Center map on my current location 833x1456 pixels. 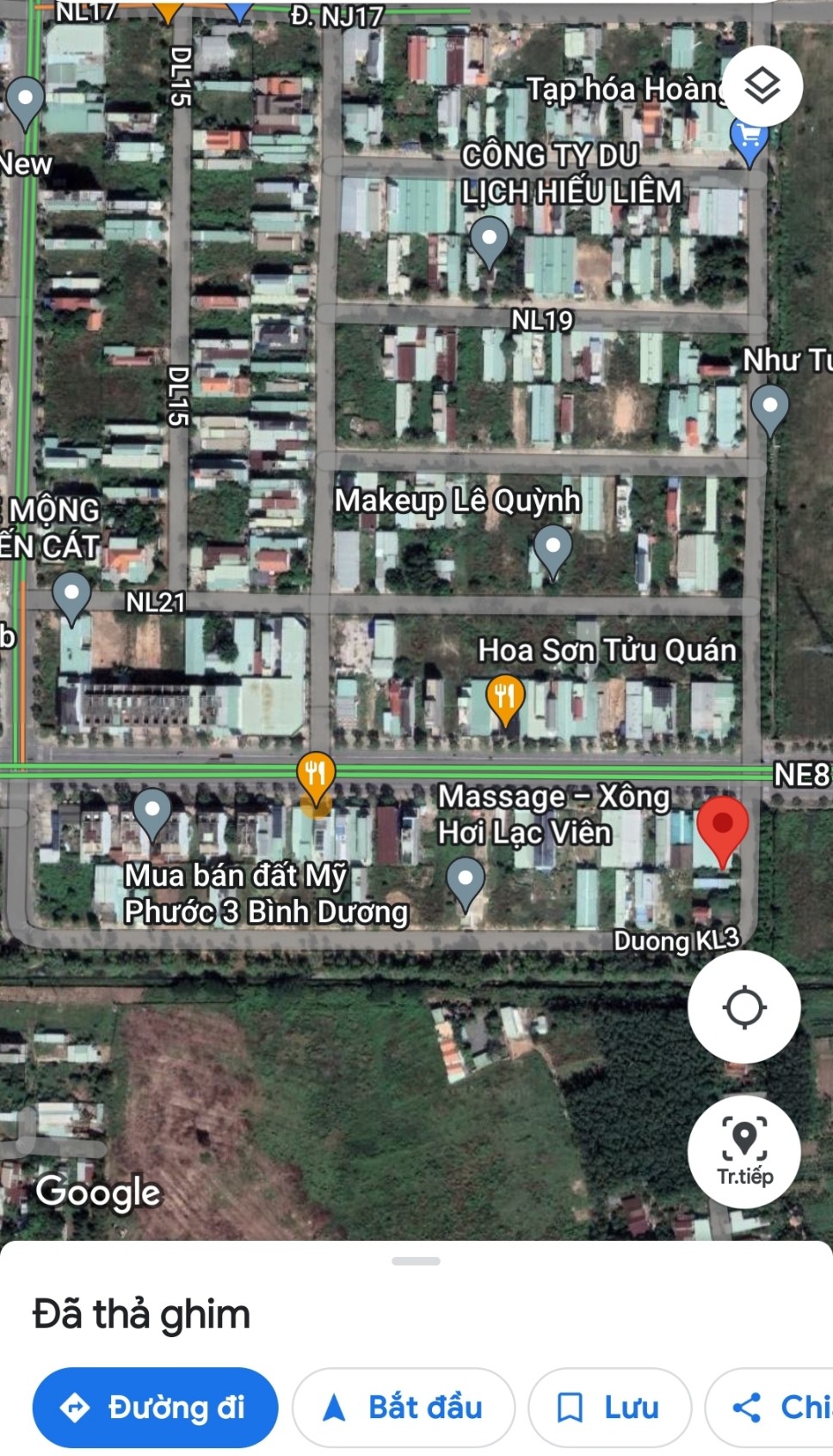[744, 1007]
